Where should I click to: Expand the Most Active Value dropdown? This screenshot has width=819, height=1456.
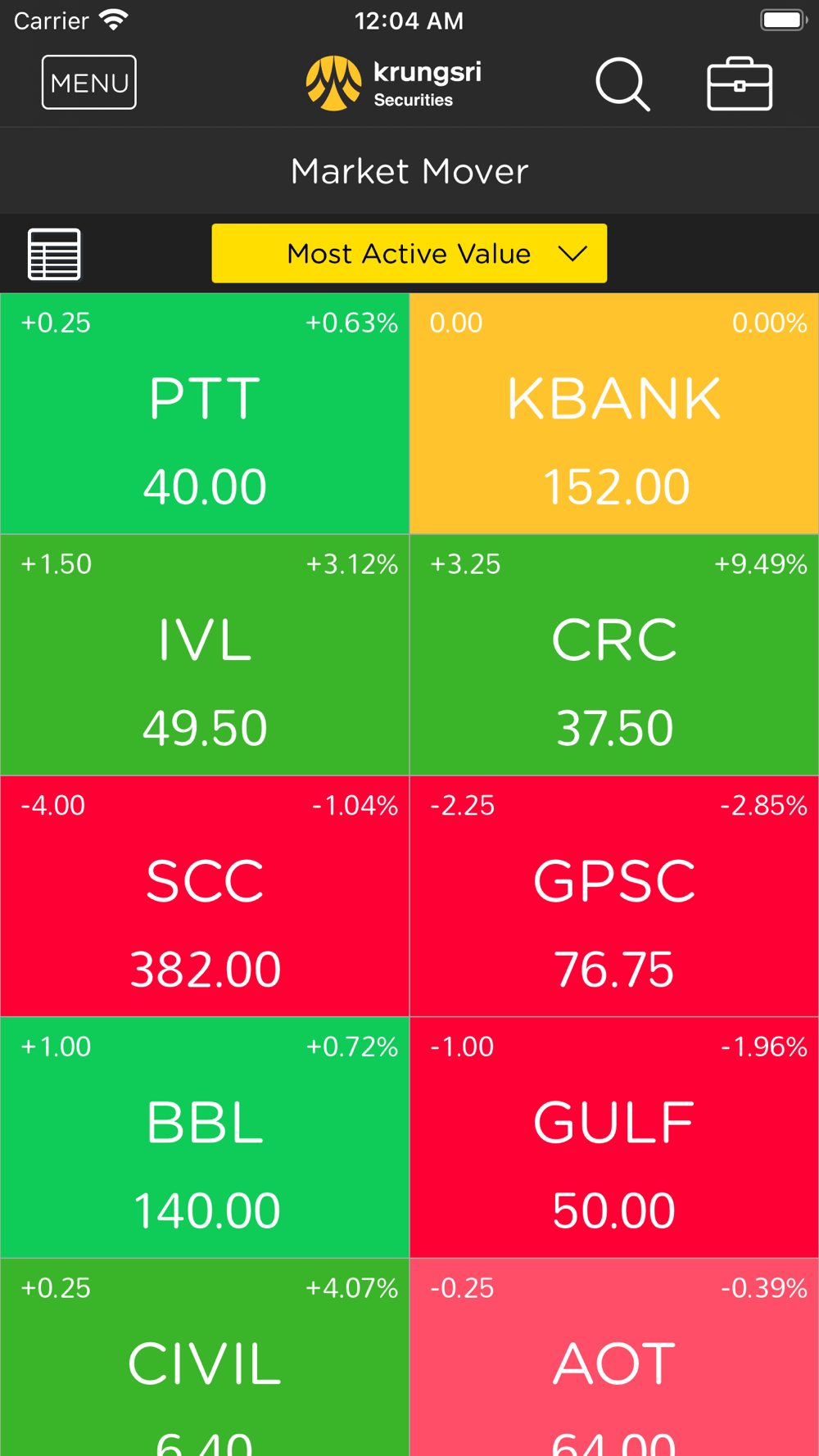[x=409, y=254]
